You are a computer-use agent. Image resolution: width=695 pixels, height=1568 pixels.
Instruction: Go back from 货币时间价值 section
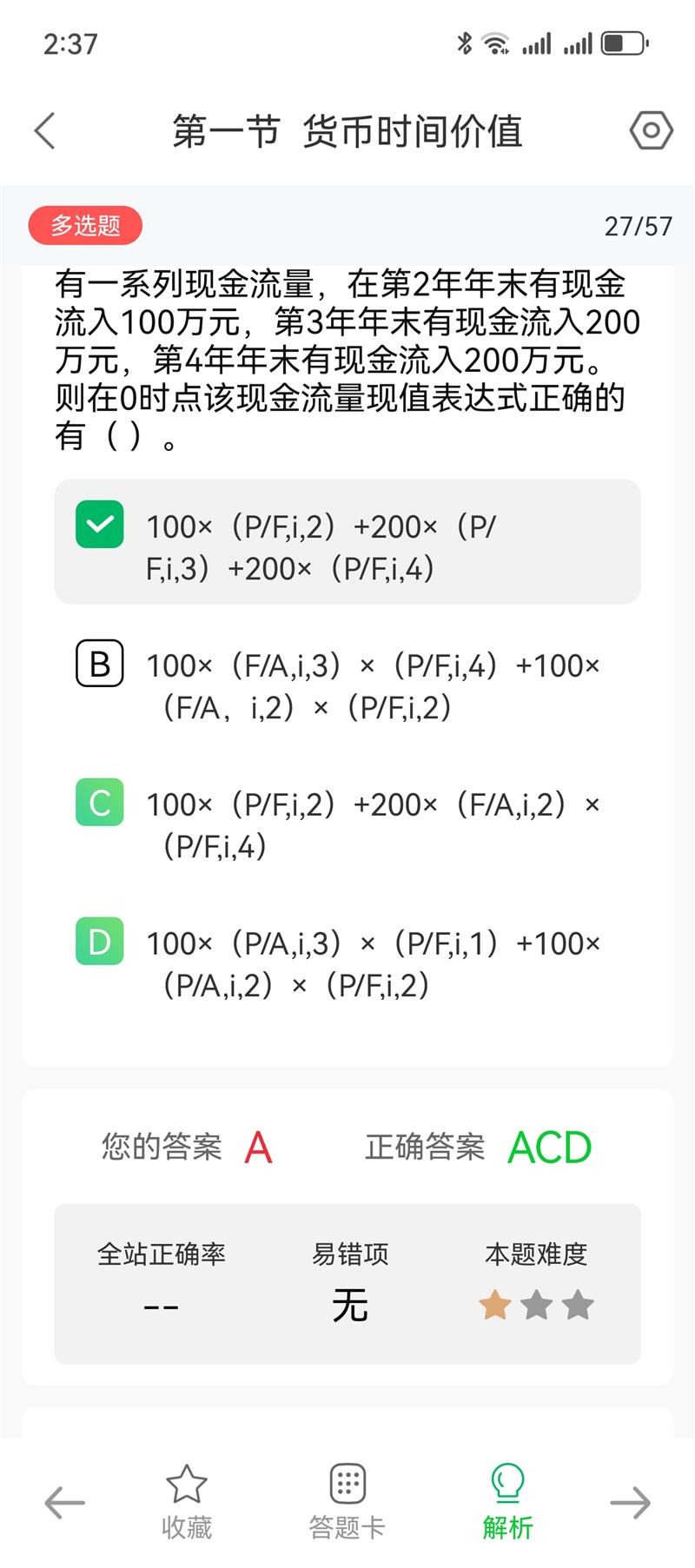coord(45,131)
